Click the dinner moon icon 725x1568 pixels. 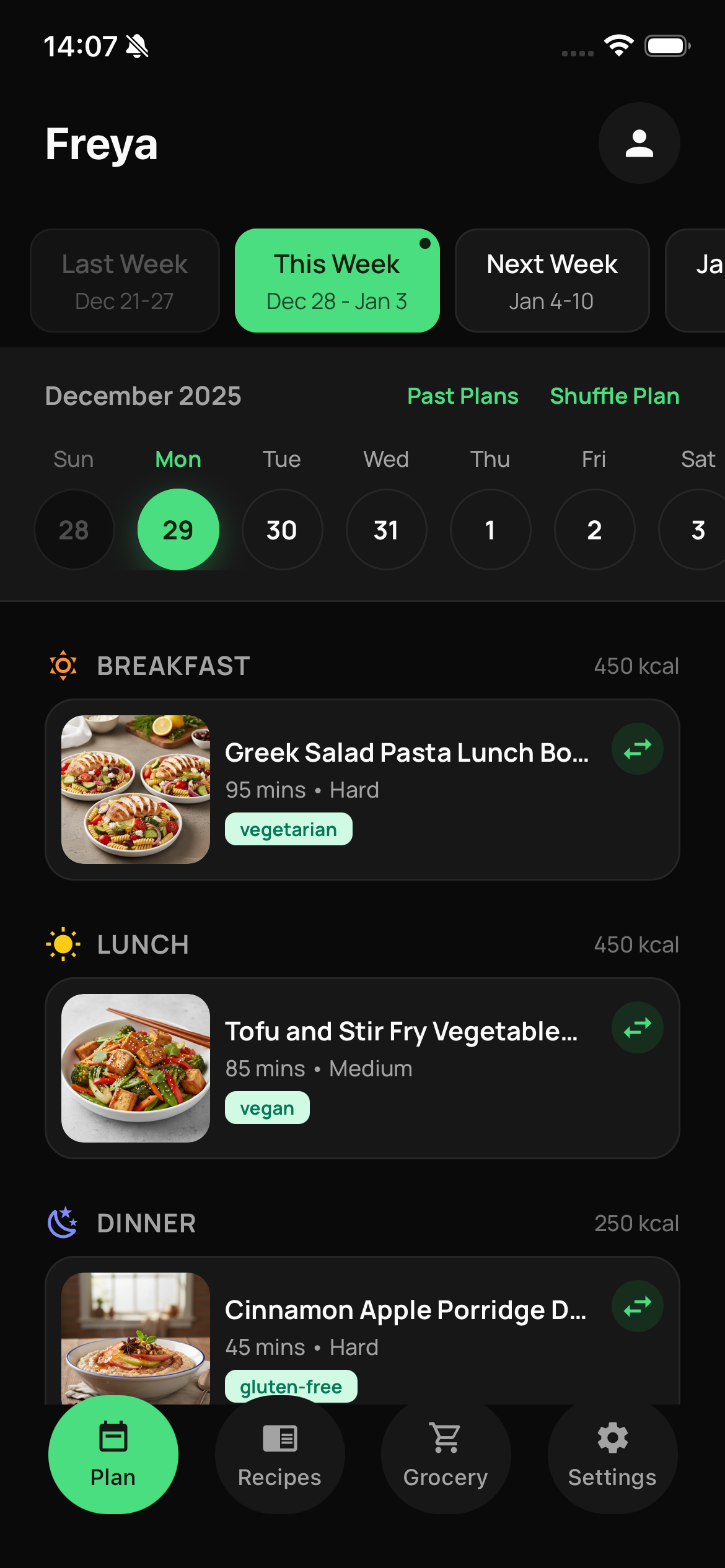pos(62,1223)
